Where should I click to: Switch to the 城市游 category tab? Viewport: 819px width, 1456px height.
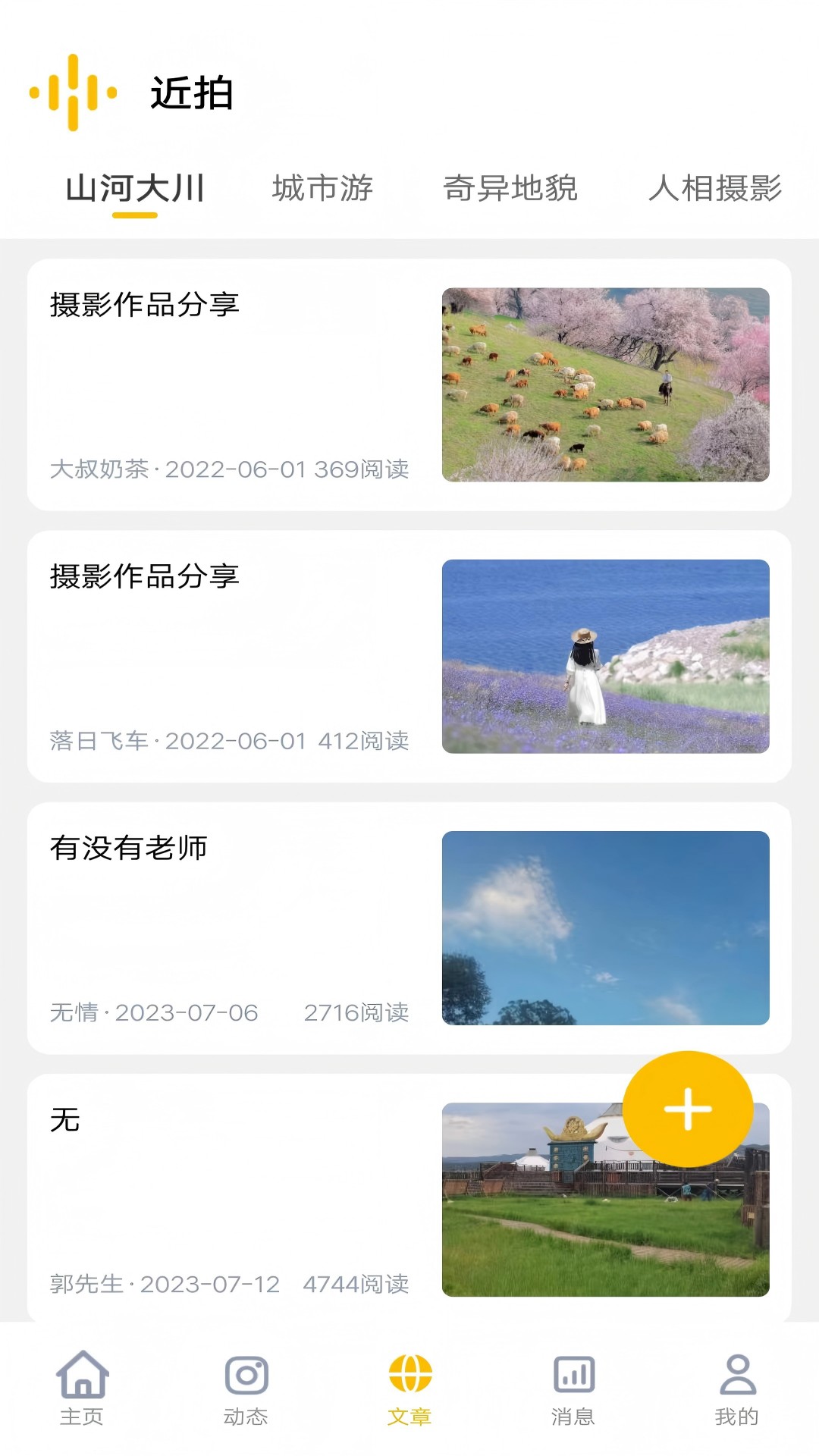point(322,190)
